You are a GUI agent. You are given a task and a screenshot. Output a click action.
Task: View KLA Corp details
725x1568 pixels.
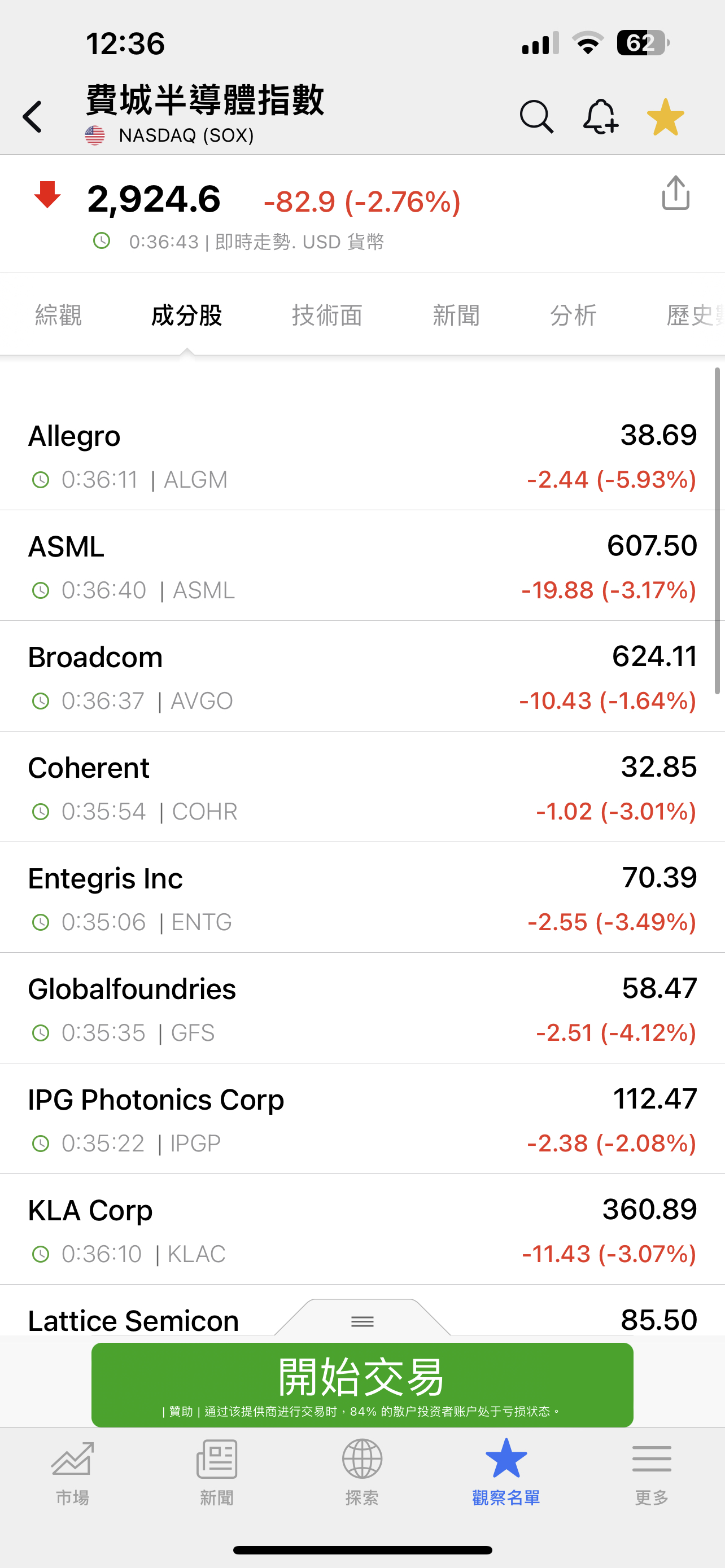tap(362, 1231)
